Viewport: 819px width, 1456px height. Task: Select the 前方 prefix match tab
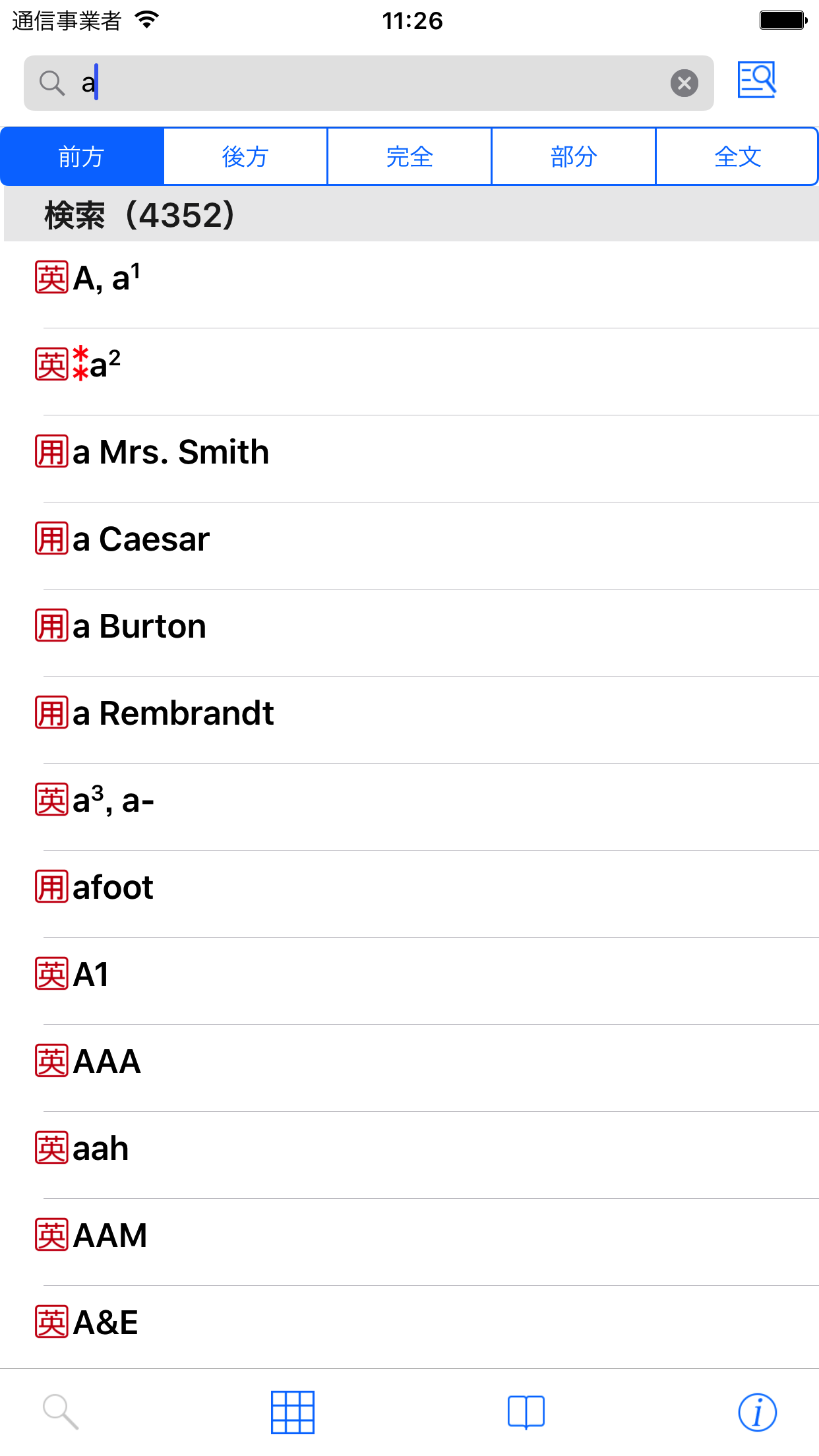[x=82, y=157]
